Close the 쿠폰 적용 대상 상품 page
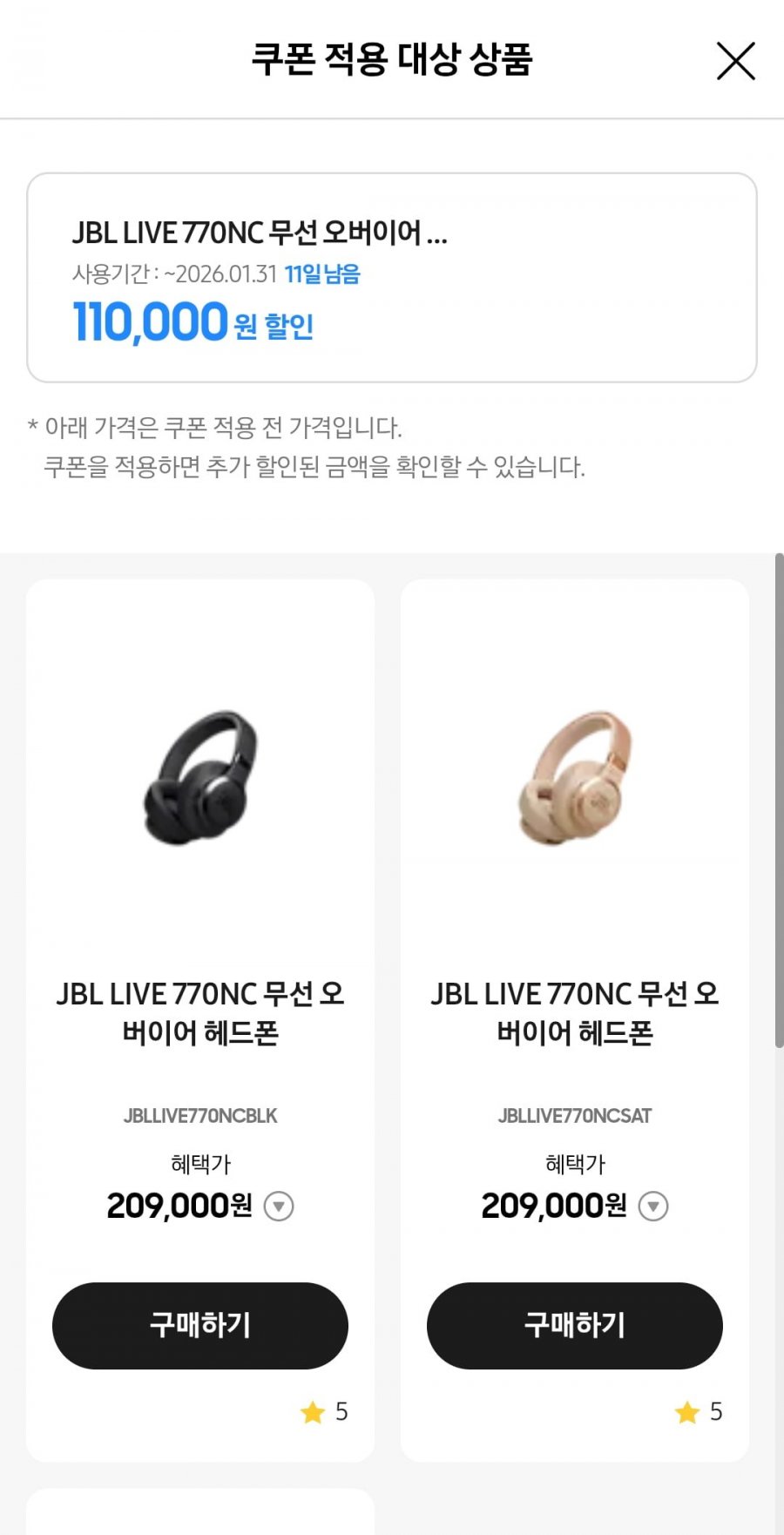Image resolution: width=784 pixels, height=1535 pixels. [735, 61]
